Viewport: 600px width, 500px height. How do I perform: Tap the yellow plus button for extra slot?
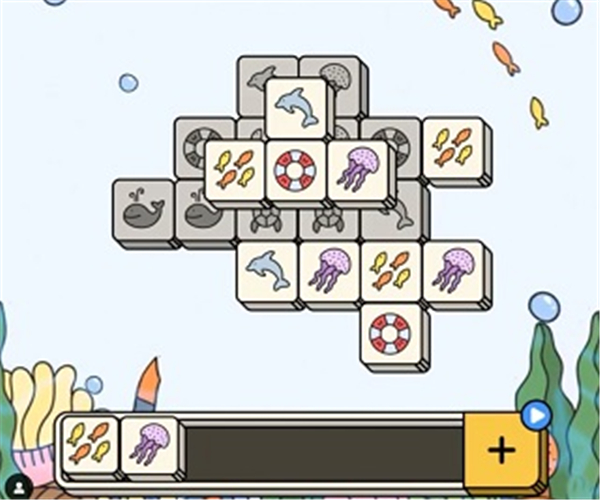point(501,449)
